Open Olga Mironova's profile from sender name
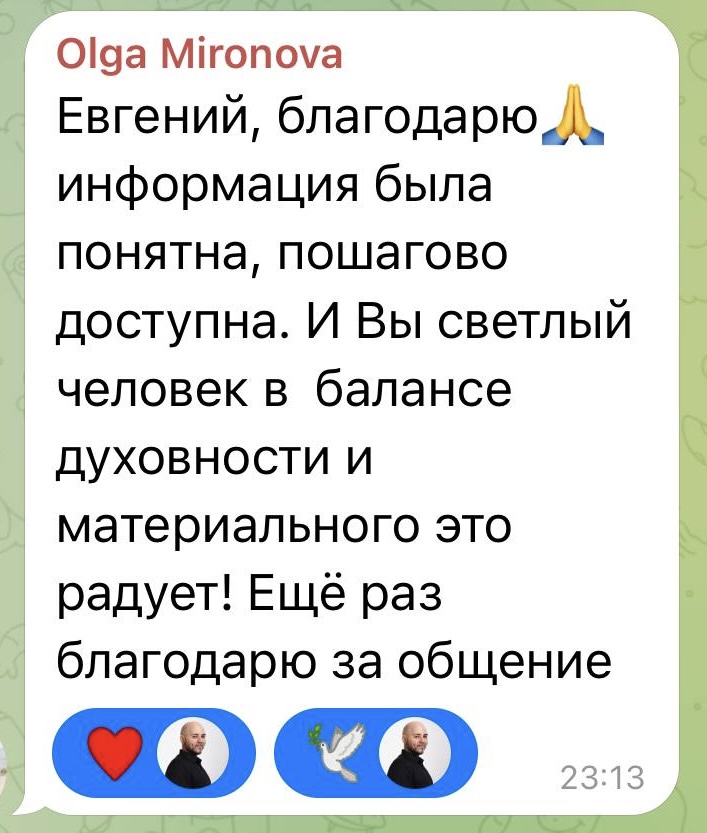707x833 pixels. (199, 54)
